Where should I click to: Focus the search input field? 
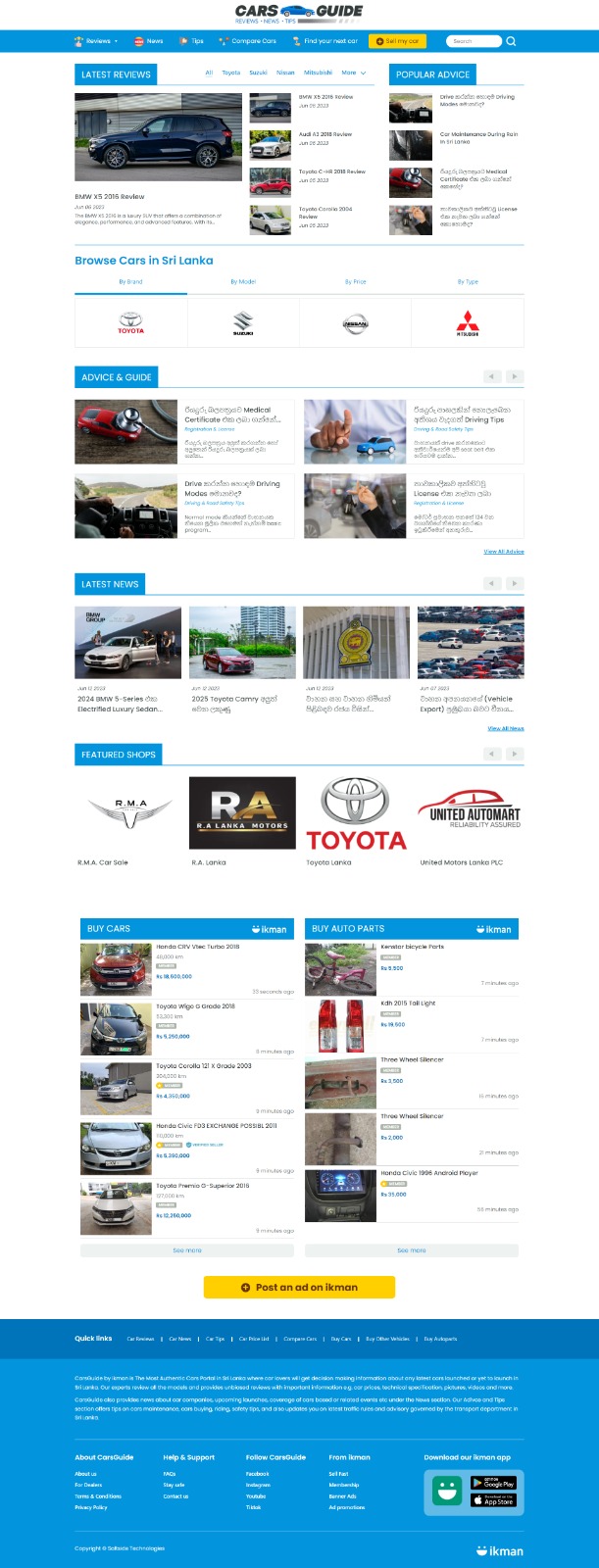click(x=471, y=41)
